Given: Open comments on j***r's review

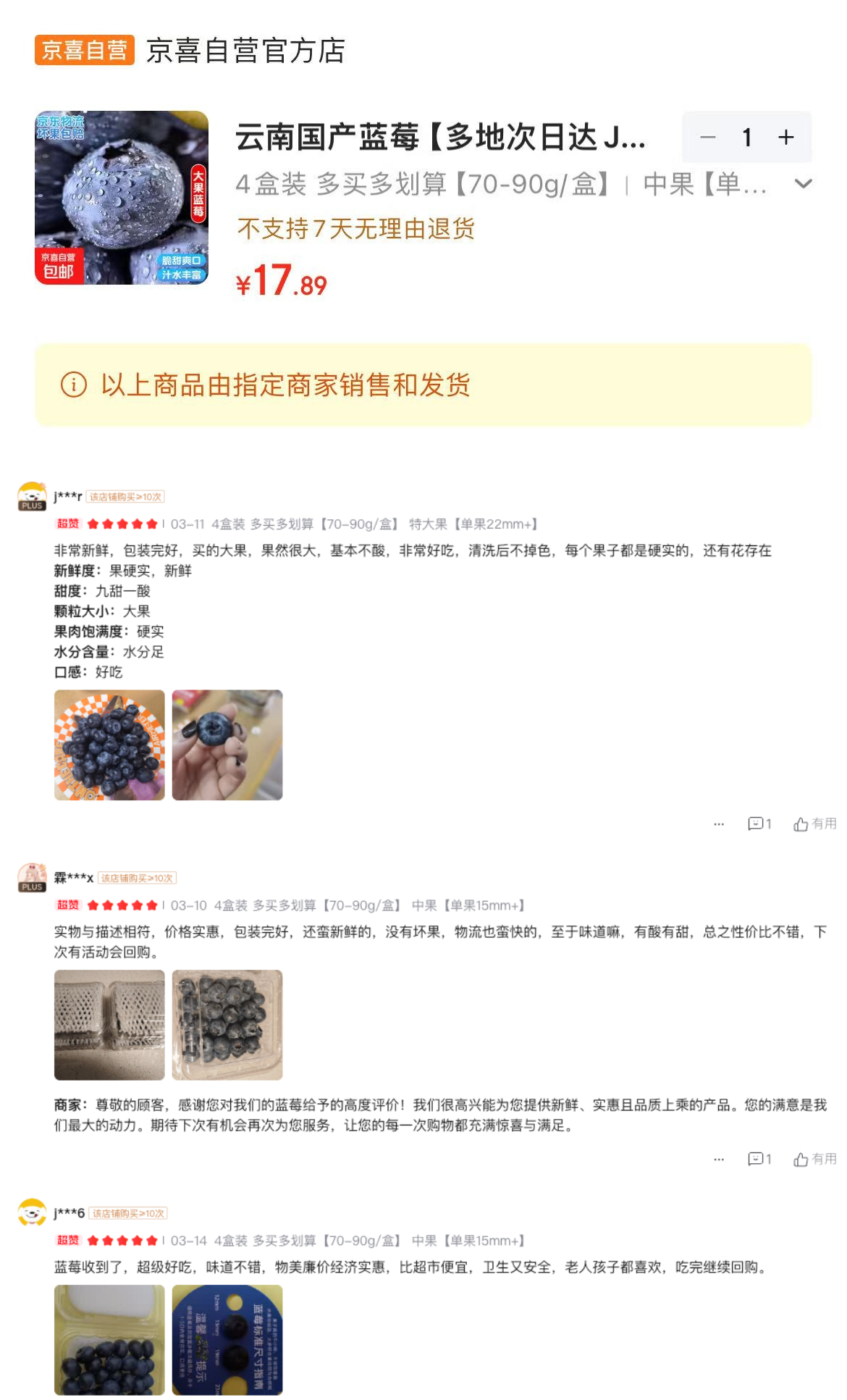Looking at the screenshot, I should pos(759,823).
